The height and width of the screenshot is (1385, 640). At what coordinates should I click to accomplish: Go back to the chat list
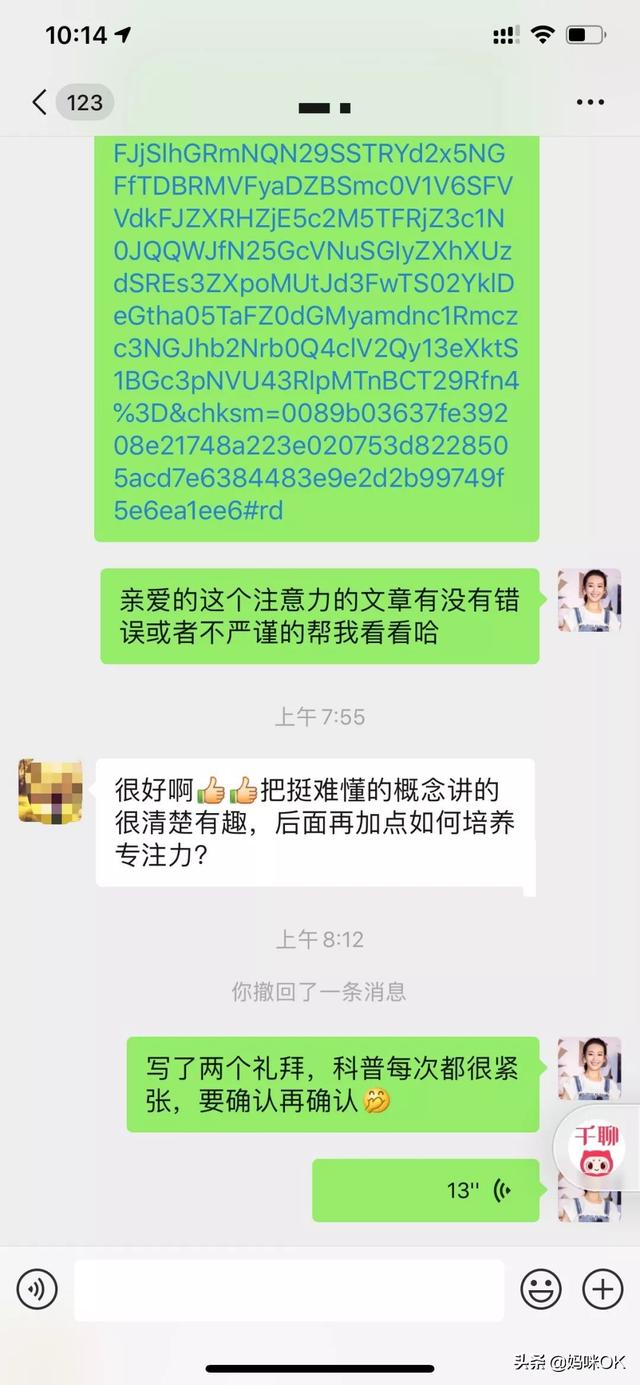pyautogui.click(x=40, y=102)
